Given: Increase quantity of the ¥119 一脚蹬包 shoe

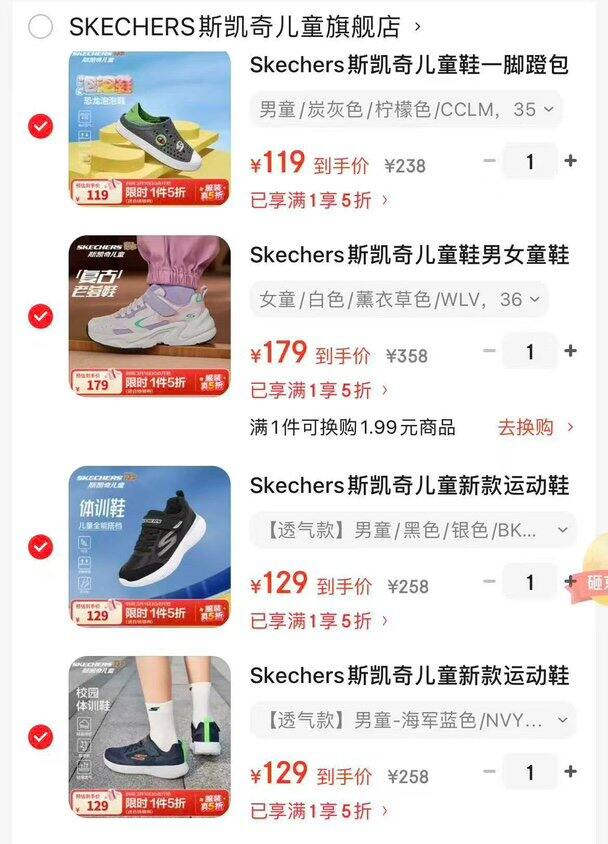Looking at the screenshot, I should click(571, 161).
